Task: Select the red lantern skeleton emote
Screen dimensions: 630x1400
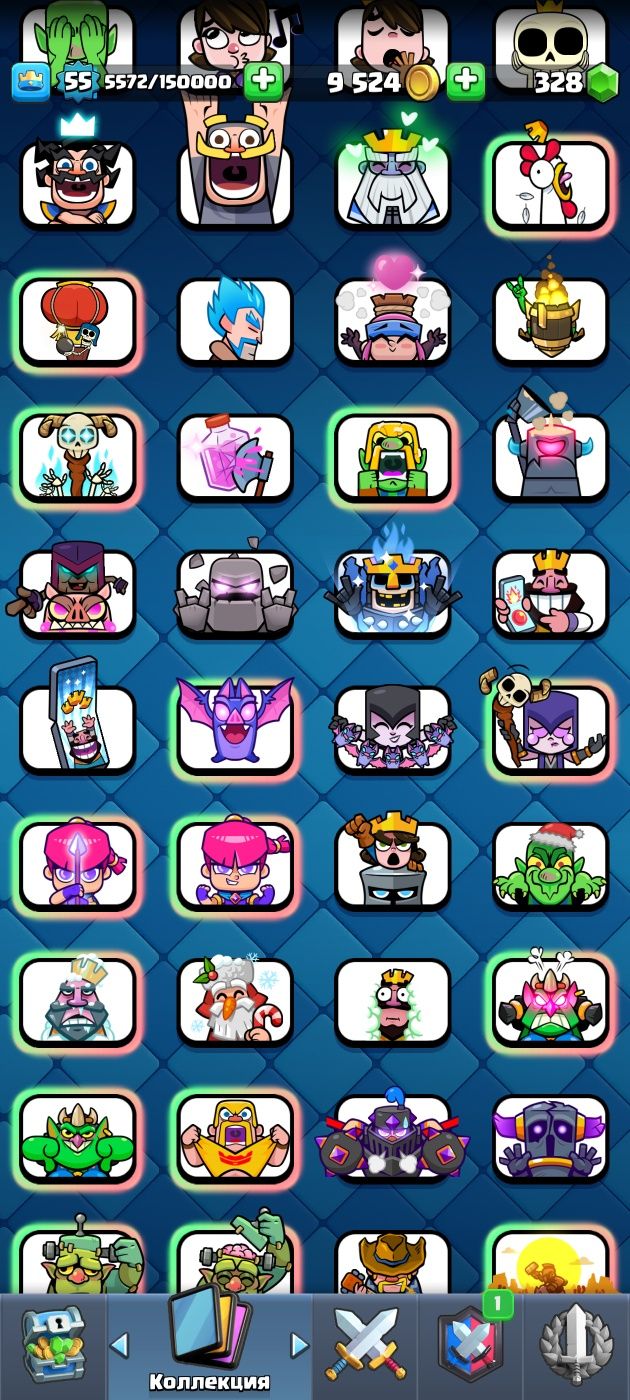Action: [78, 320]
